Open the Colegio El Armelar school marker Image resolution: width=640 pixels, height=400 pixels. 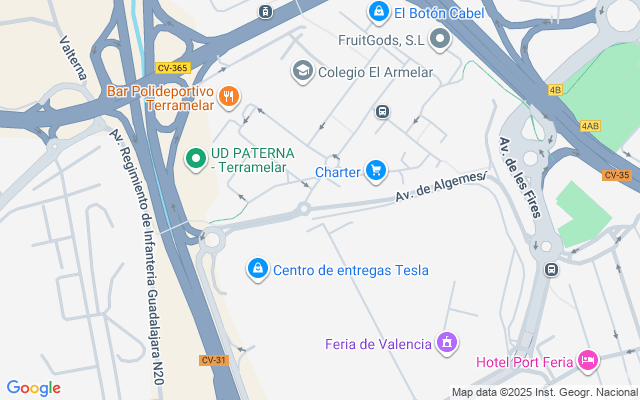click(302, 71)
